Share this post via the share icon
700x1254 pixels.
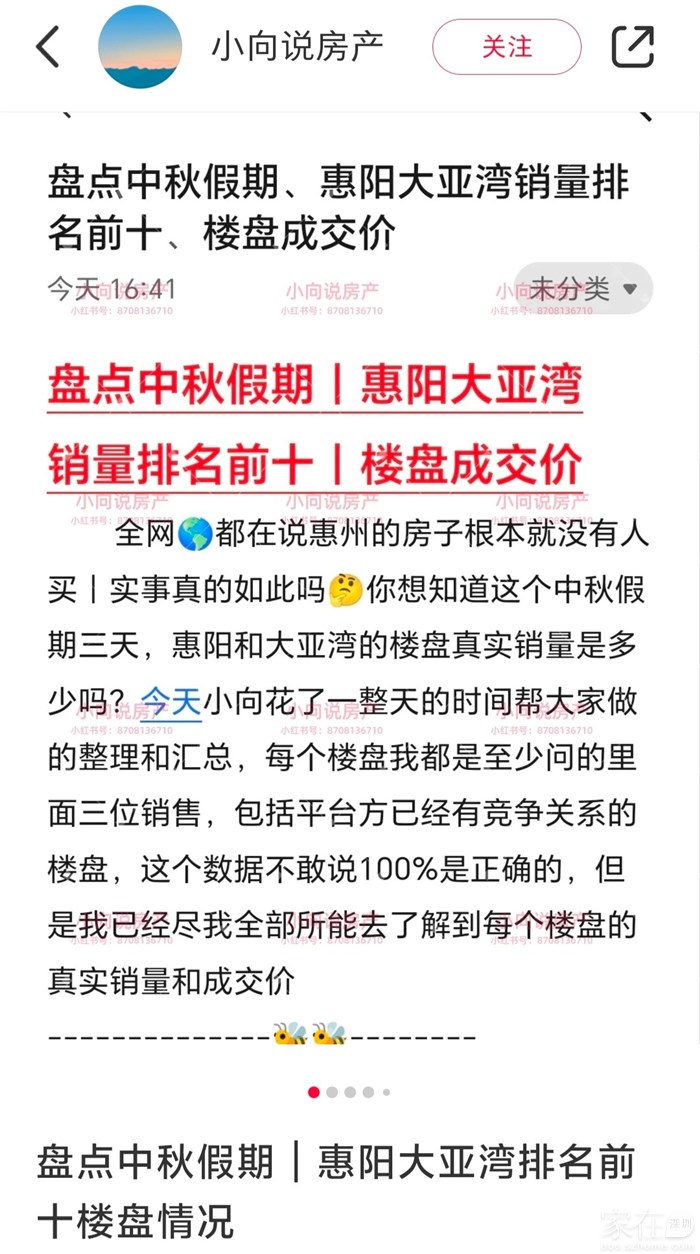[632, 47]
